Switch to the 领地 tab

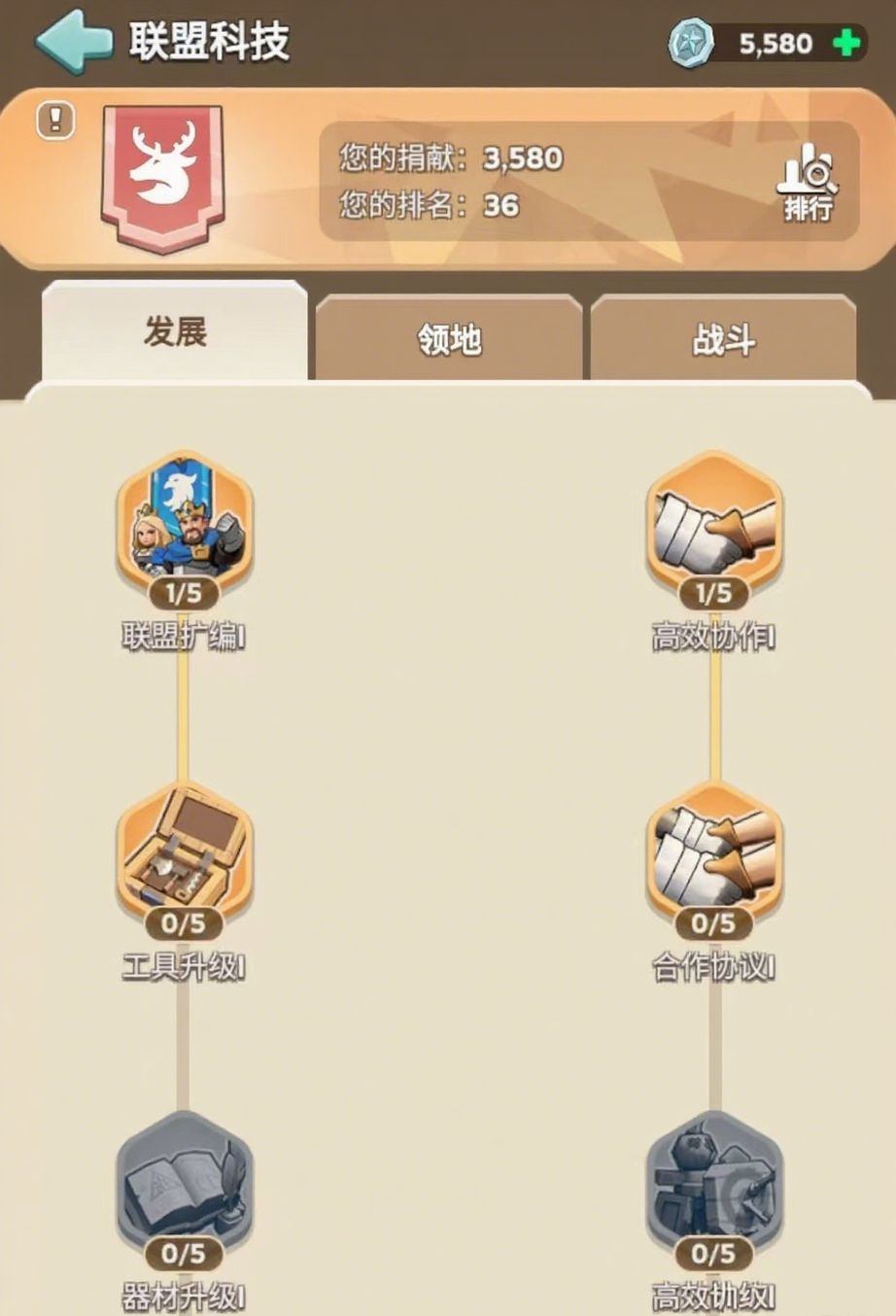(x=449, y=339)
